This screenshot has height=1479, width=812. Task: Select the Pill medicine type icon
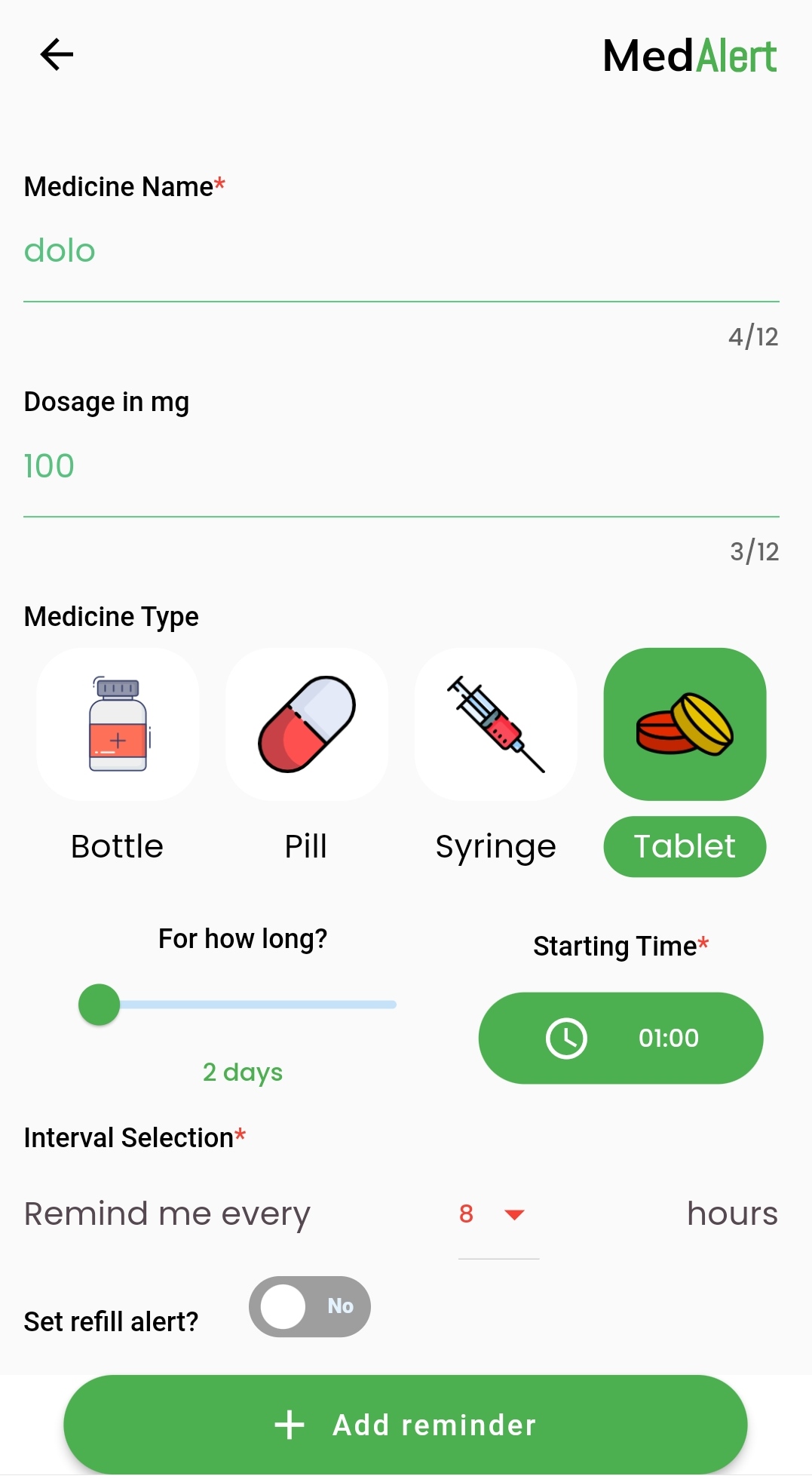[307, 723]
